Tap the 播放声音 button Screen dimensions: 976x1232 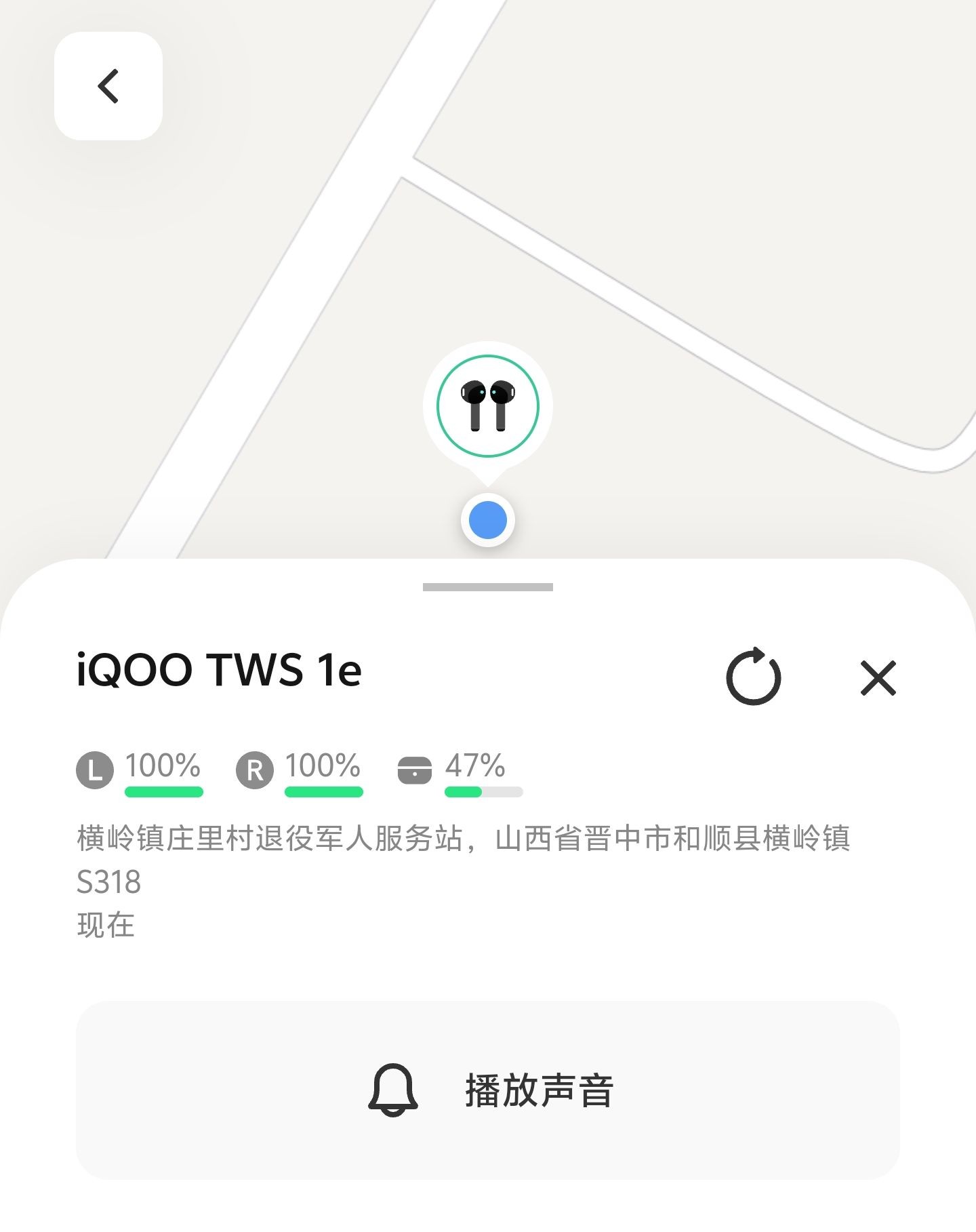click(488, 1090)
